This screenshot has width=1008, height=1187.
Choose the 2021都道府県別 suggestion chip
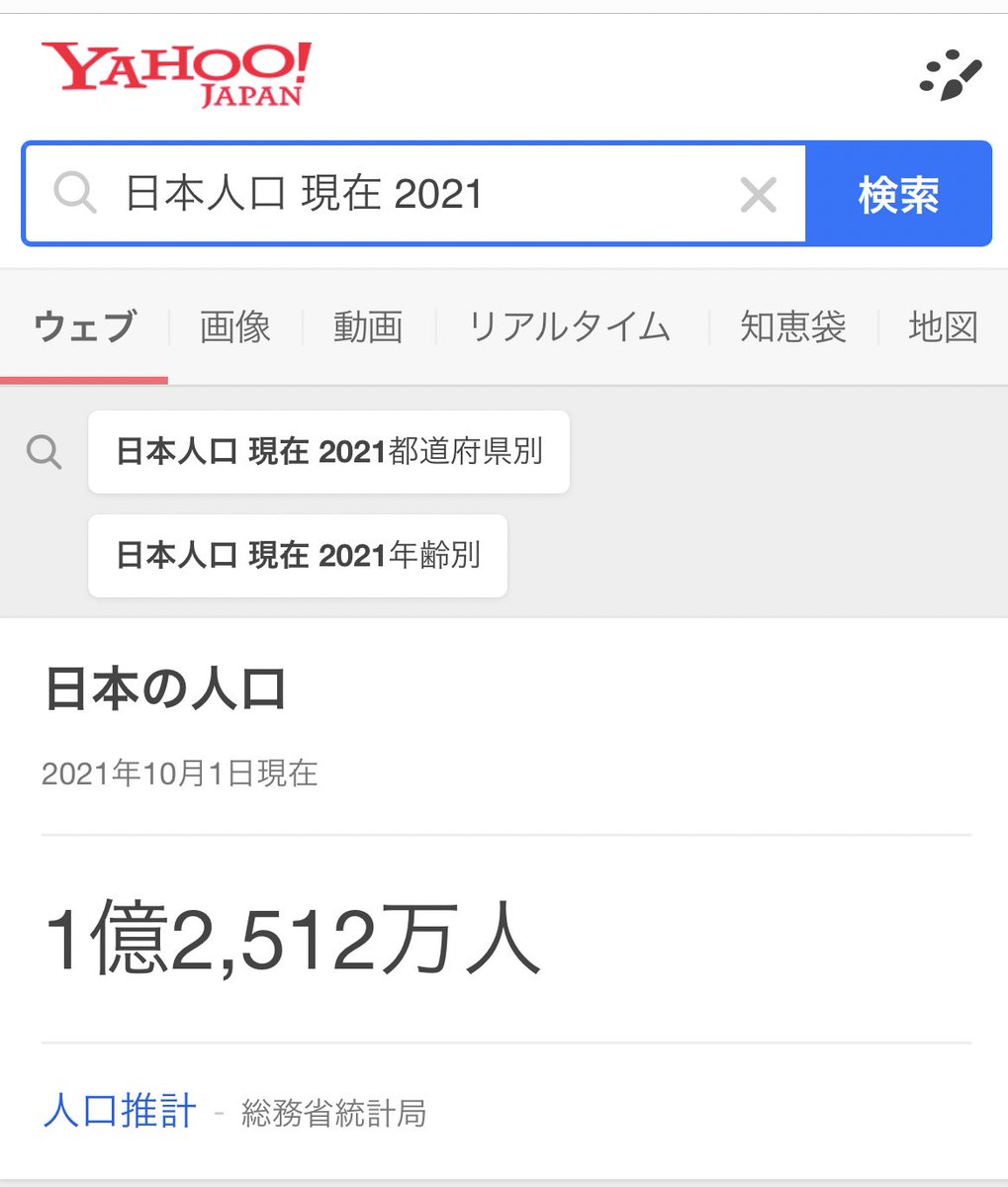328,452
